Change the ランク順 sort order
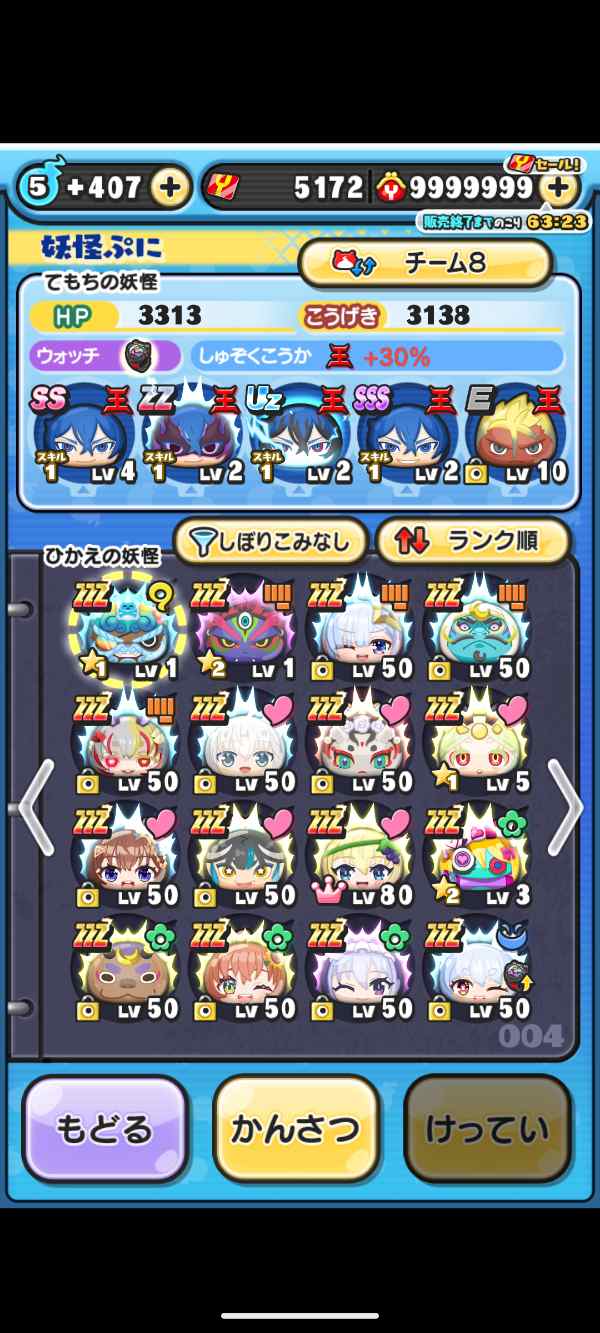Screen dimensions: 600x1333 (x=472, y=541)
